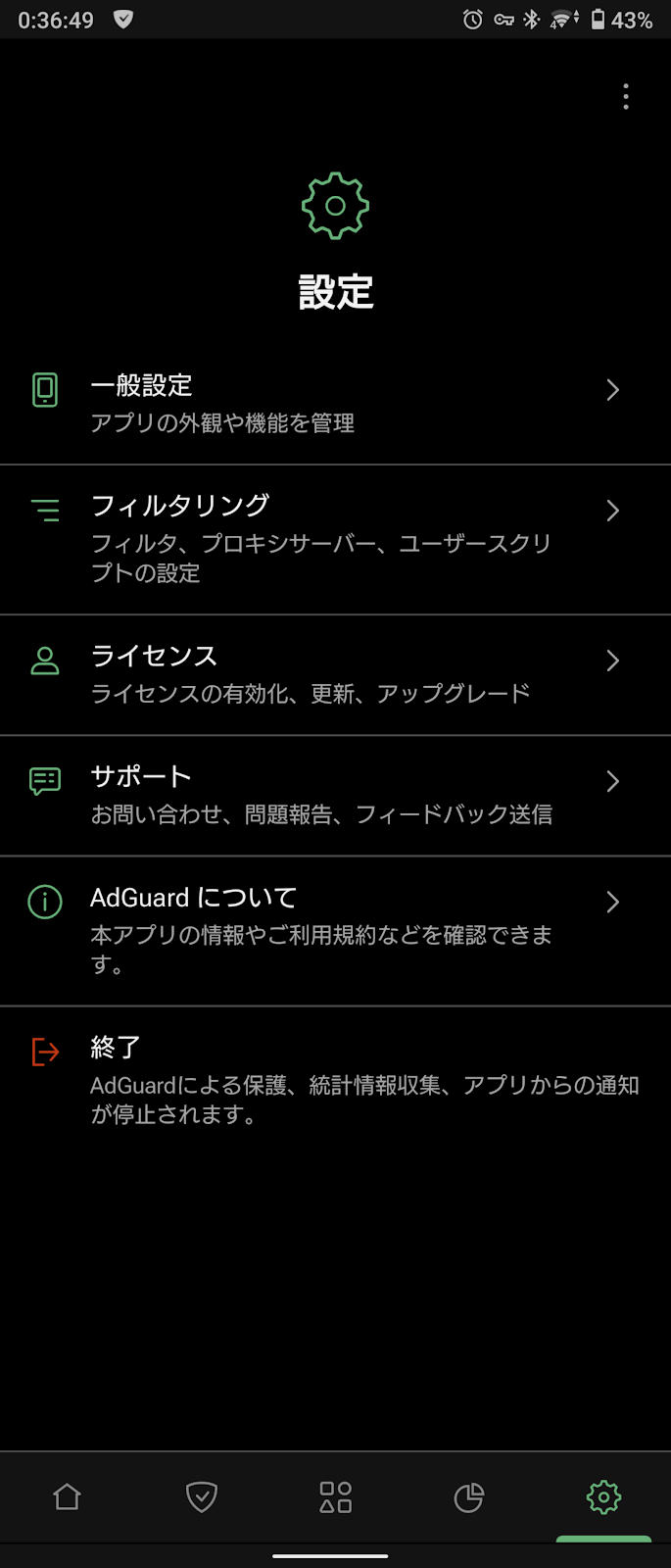Screen dimensions: 671x1568
Task: Switch to the Home tab
Action: (67, 1496)
